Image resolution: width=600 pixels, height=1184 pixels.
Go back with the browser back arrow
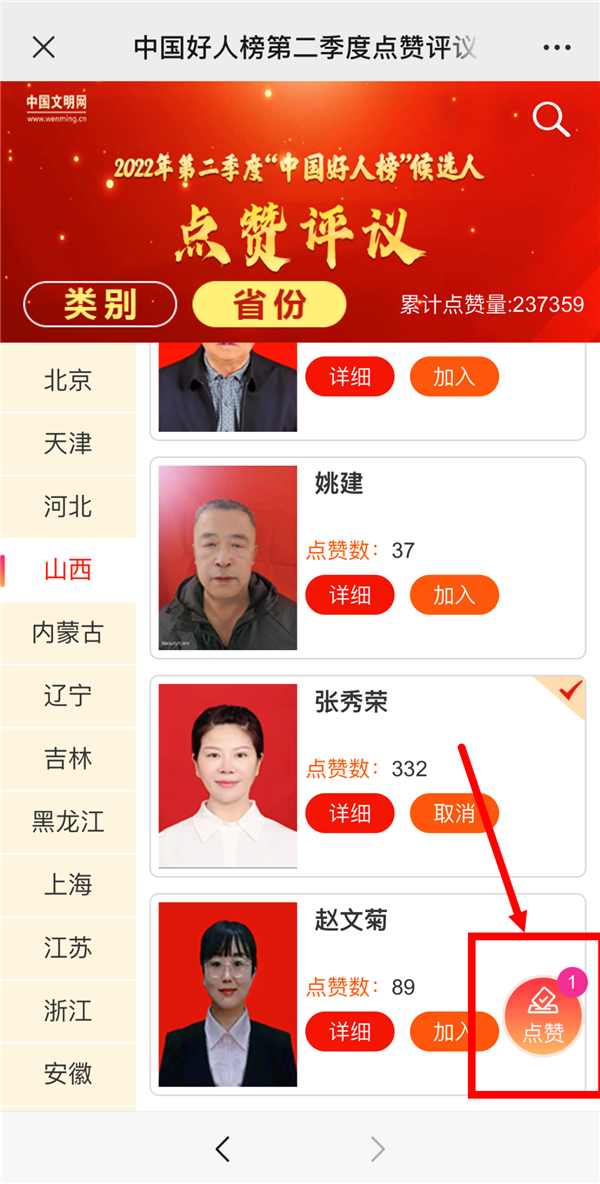(223, 1149)
